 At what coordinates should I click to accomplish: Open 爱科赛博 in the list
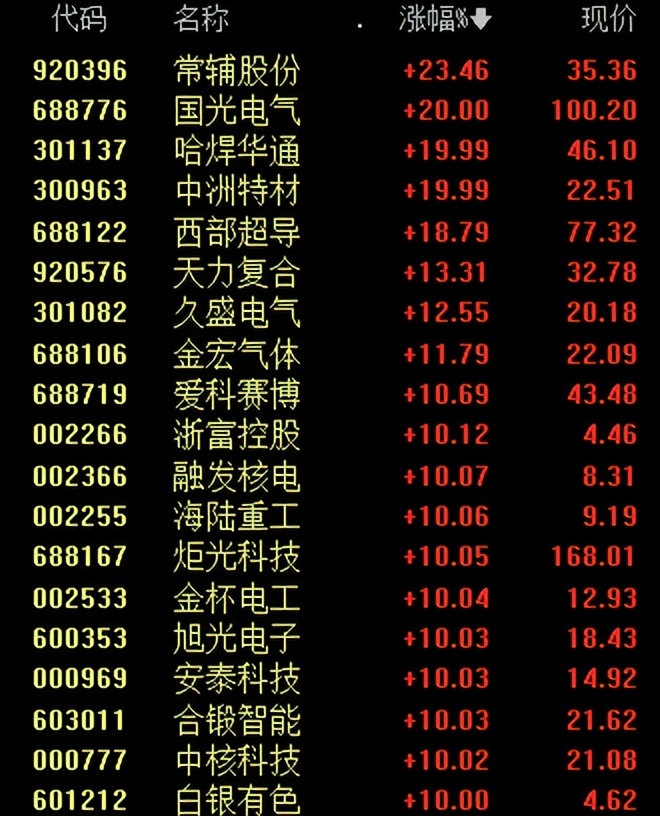(x=236, y=394)
